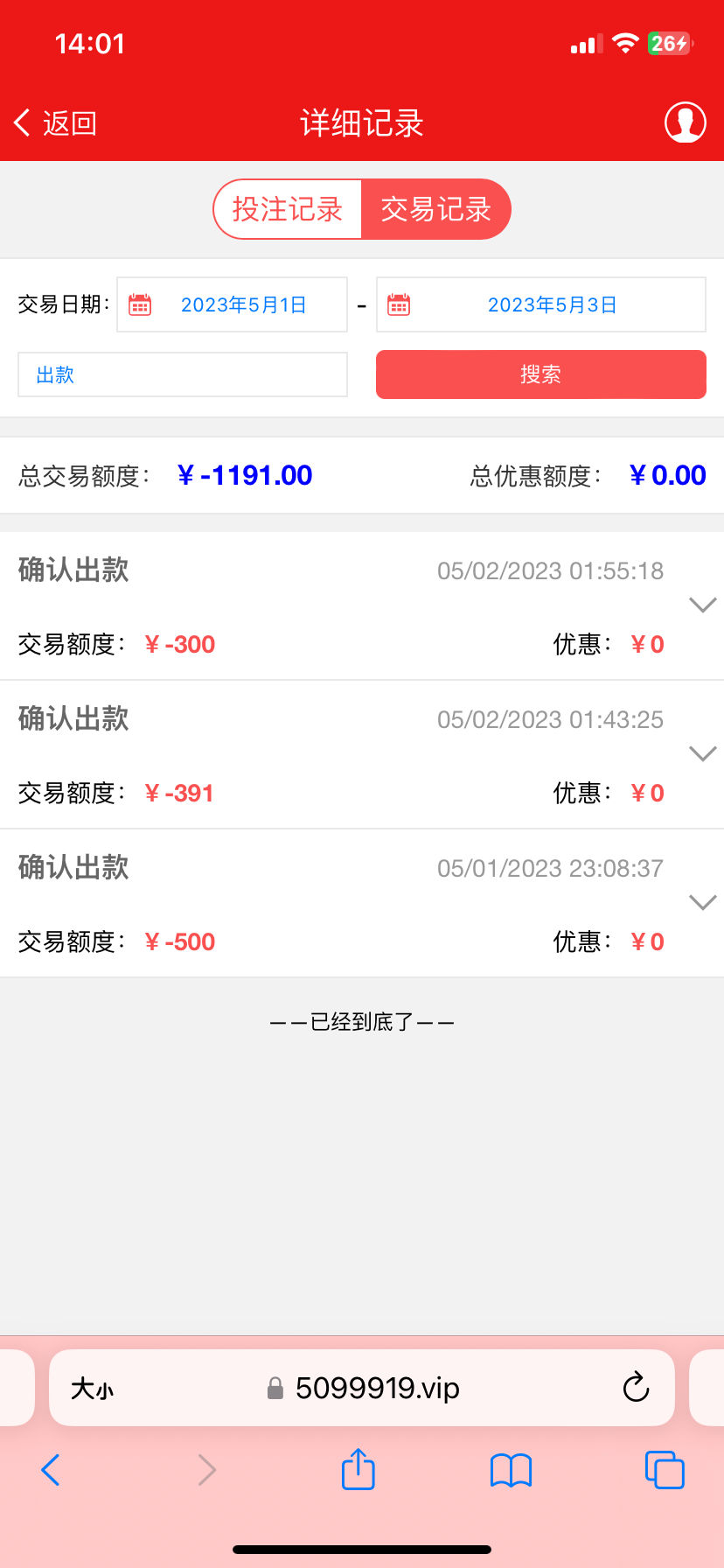Open the Safari share icon
The height and width of the screenshot is (1568, 724).
pyautogui.click(x=358, y=1470)
